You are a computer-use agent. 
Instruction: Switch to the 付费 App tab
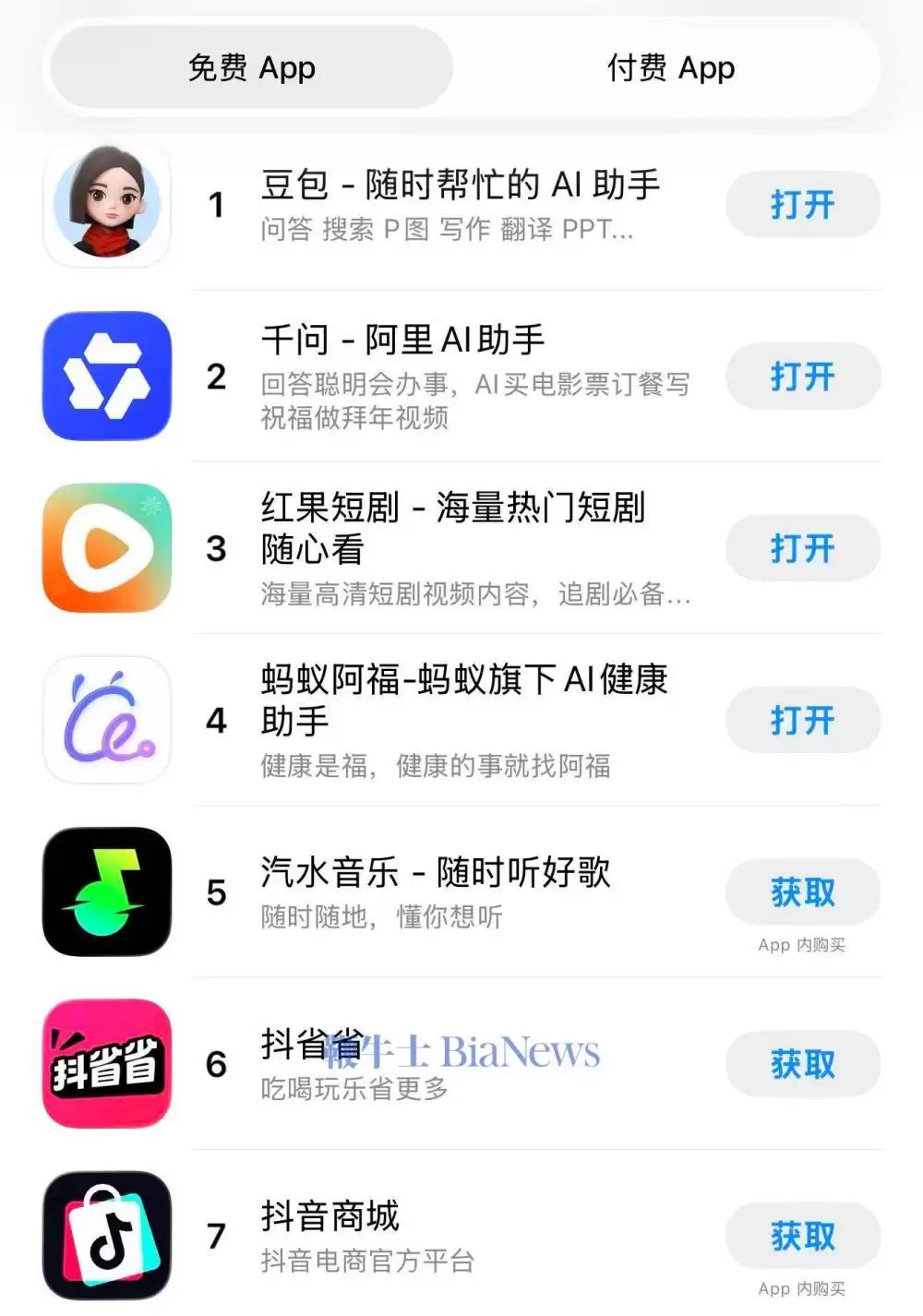(672, 67)
